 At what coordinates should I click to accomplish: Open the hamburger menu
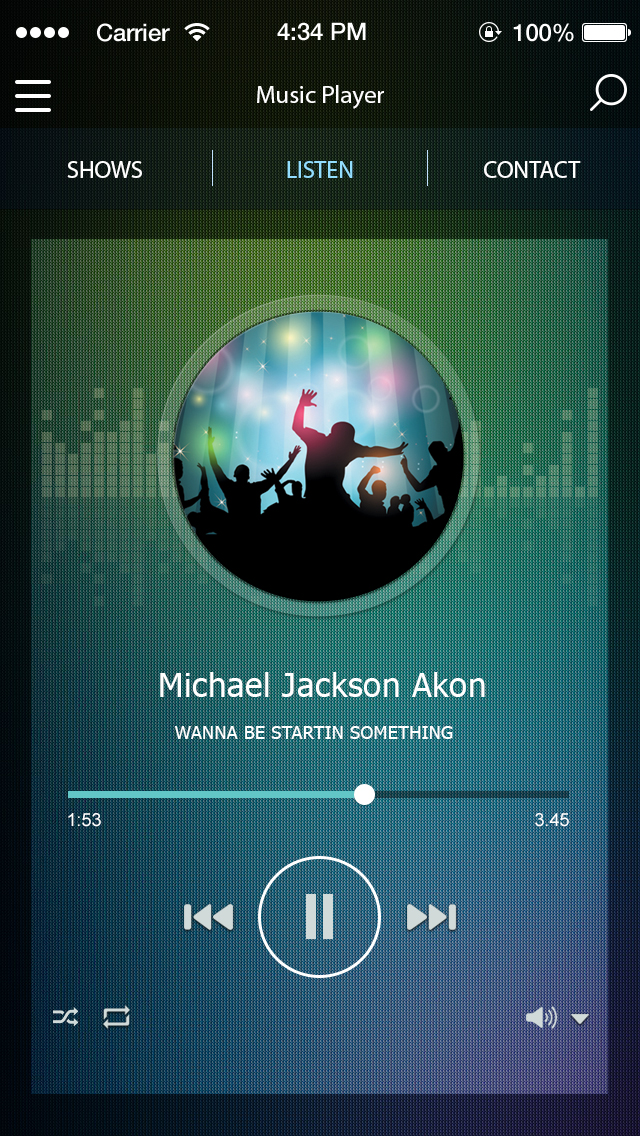(33, 95)
